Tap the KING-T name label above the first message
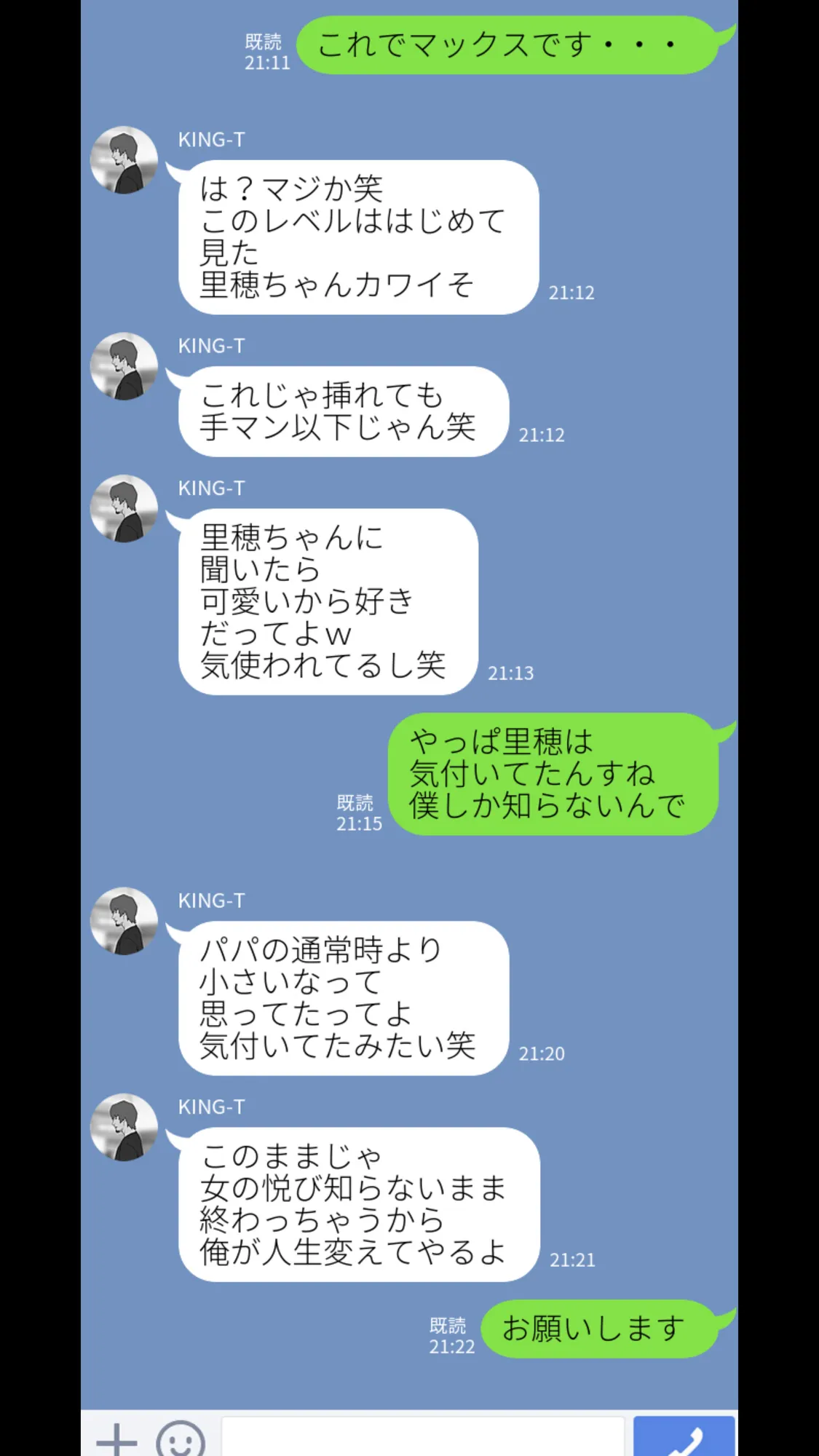The width and height of the screenshot is (819, 1456). pyautogui.click(x=211, y=139)
